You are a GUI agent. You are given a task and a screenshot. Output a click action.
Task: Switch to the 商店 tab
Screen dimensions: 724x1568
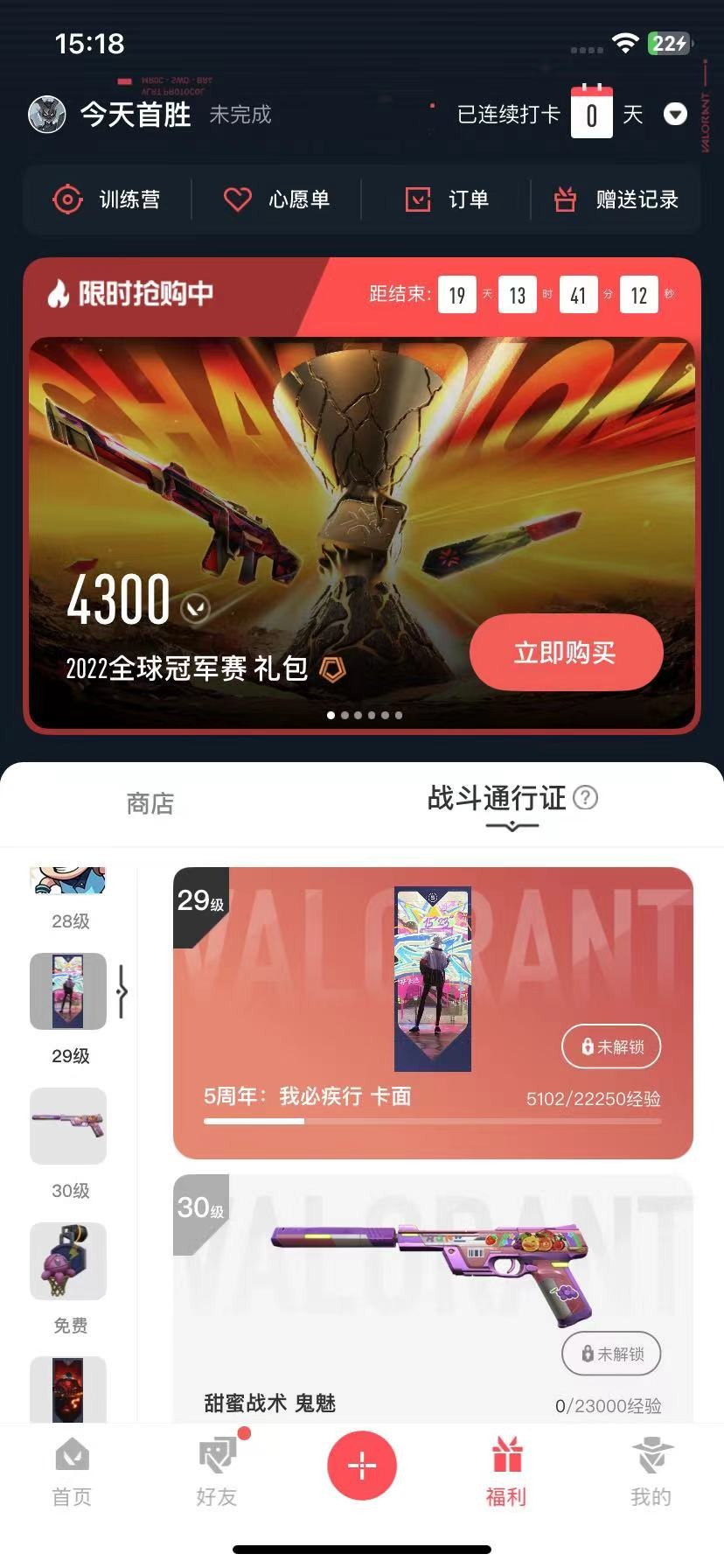tap(150, 803)
